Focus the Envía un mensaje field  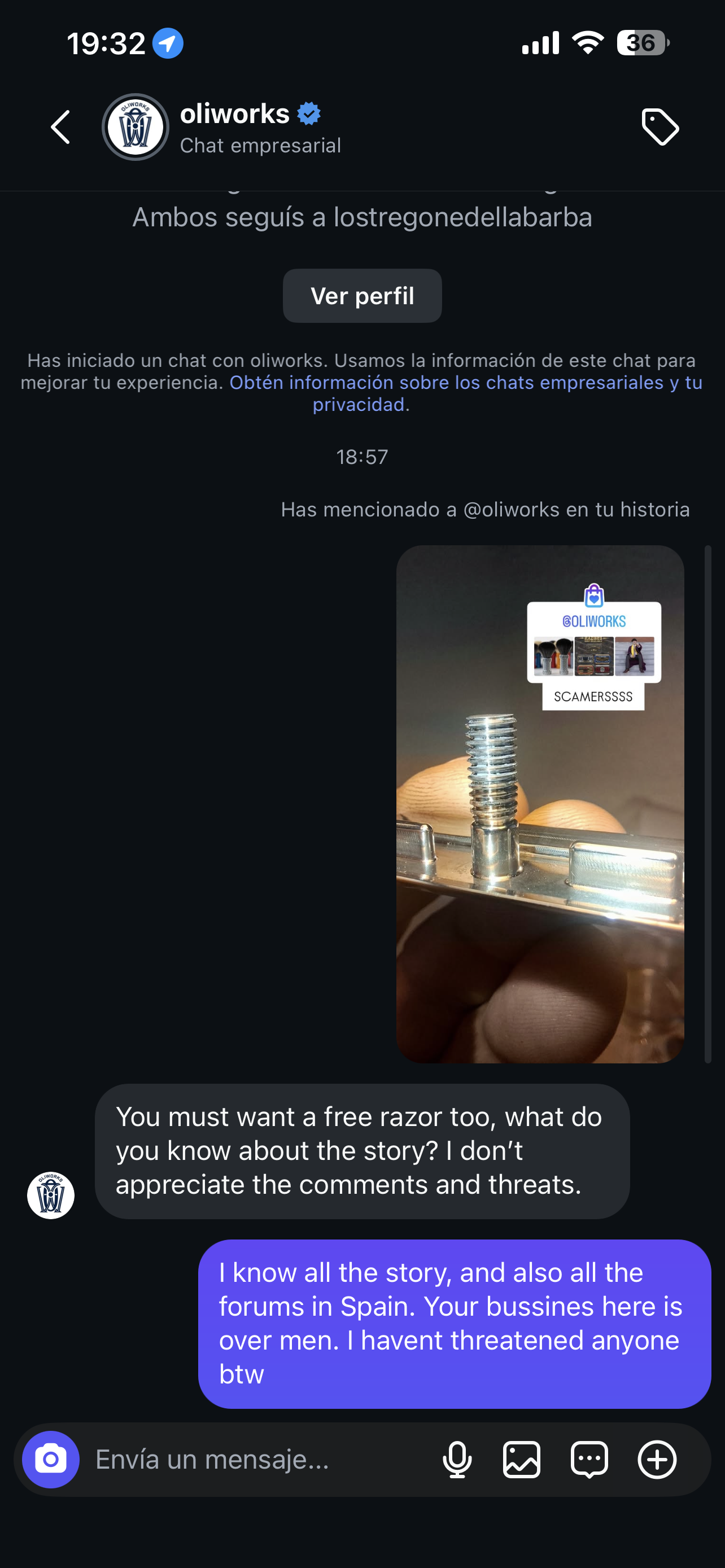(256, 1459)
